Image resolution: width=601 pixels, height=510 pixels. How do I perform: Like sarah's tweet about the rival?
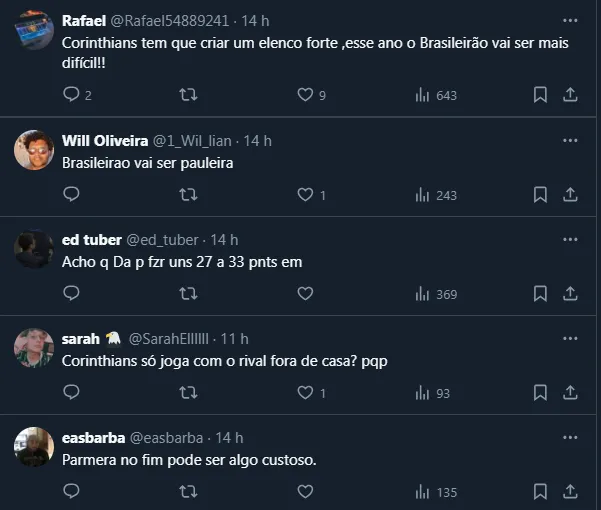click(306, 392)
